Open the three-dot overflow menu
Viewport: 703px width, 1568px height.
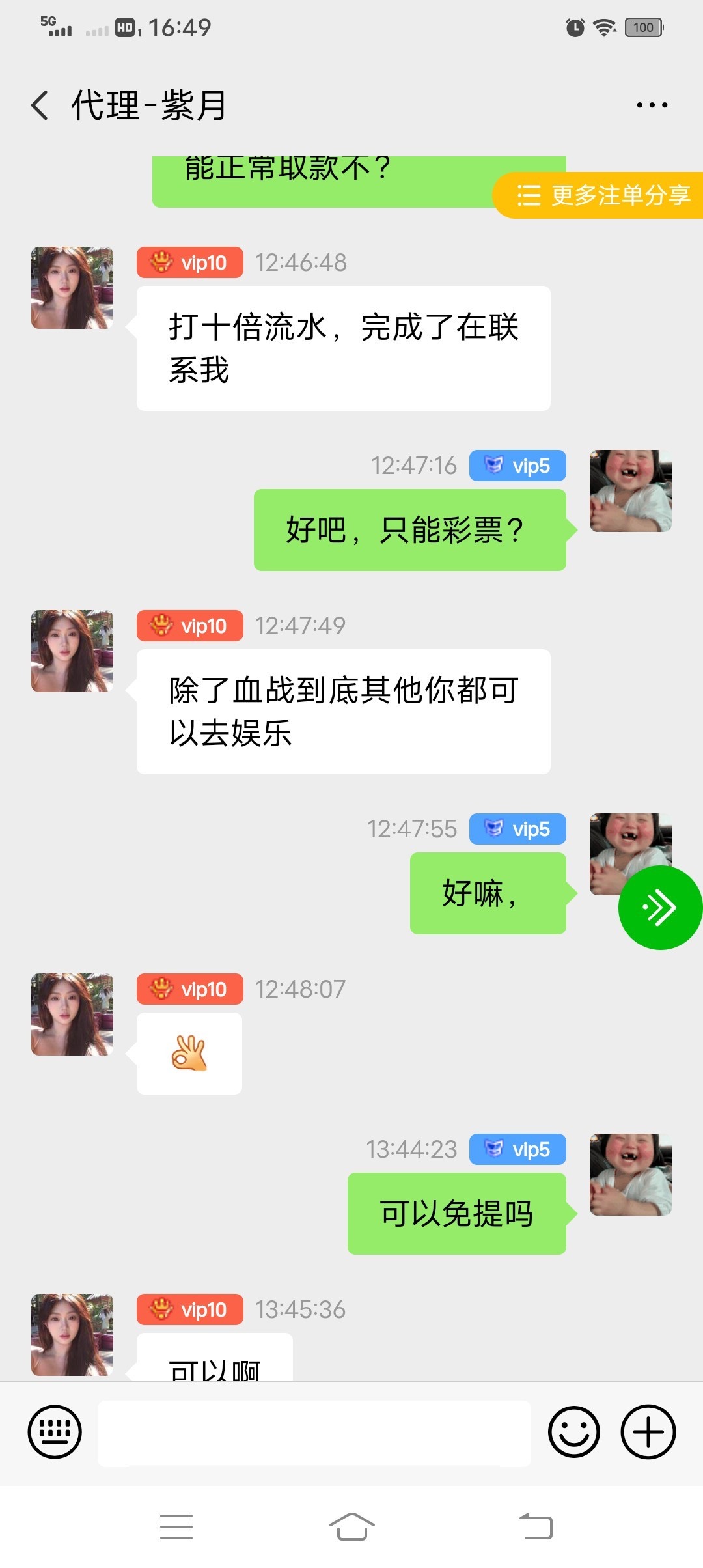pyautogui.click(x=652, y=105)
